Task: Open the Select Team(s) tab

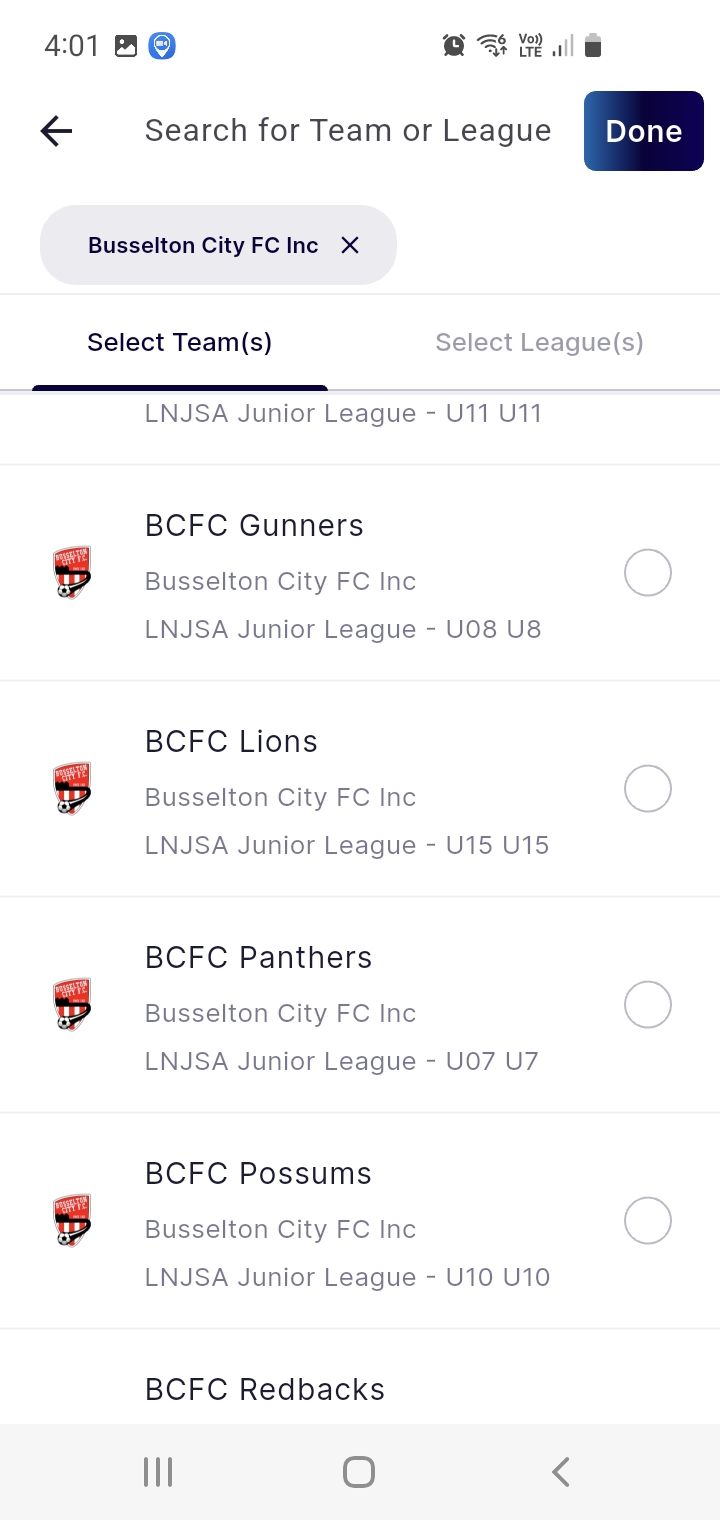Action: [180, 342]
